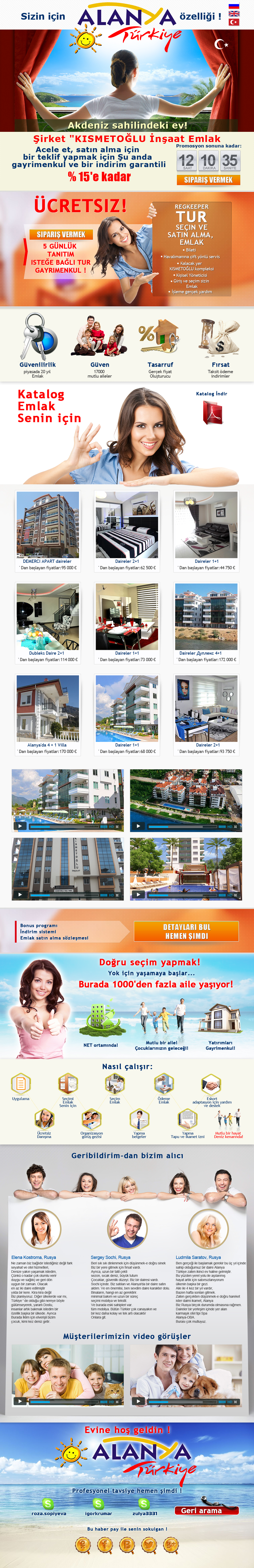Screen dimensions: 254x1568
Task: Share via the Odnoklassniki icon
Action: pyautogui.click(x=83, y=1545)
